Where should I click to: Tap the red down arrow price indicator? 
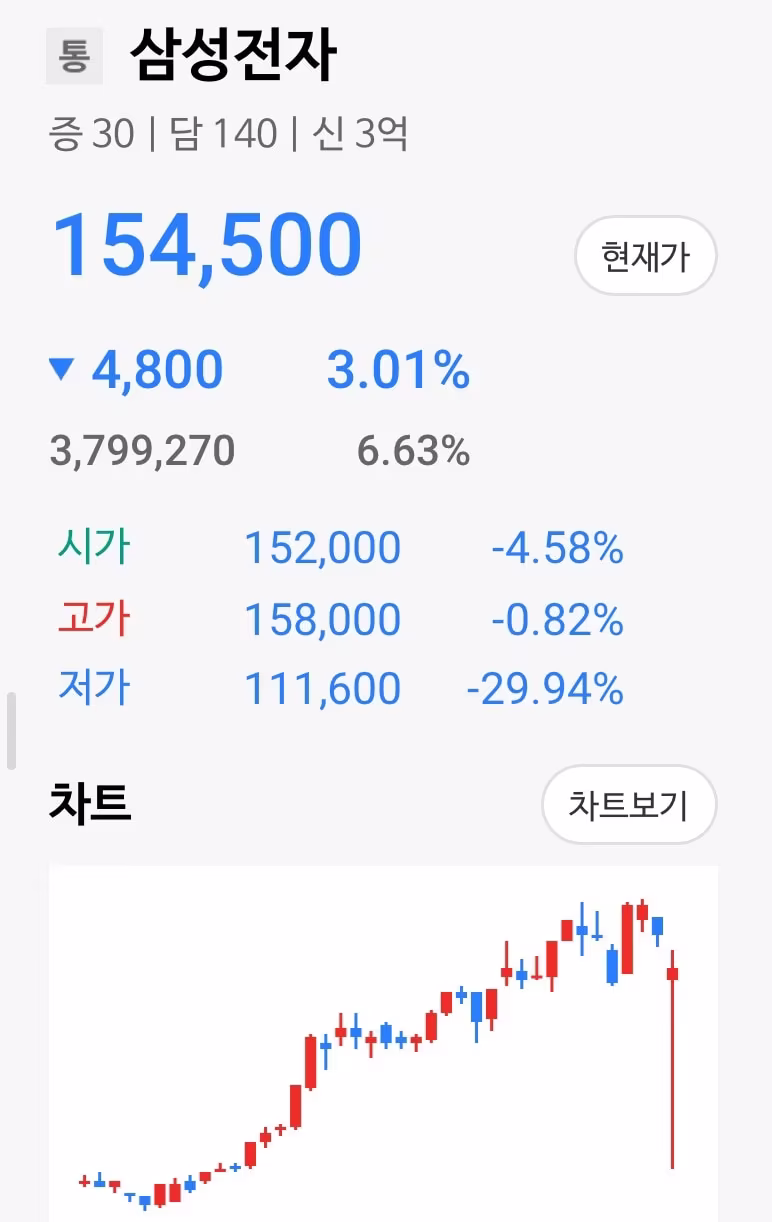click(63, 369)
